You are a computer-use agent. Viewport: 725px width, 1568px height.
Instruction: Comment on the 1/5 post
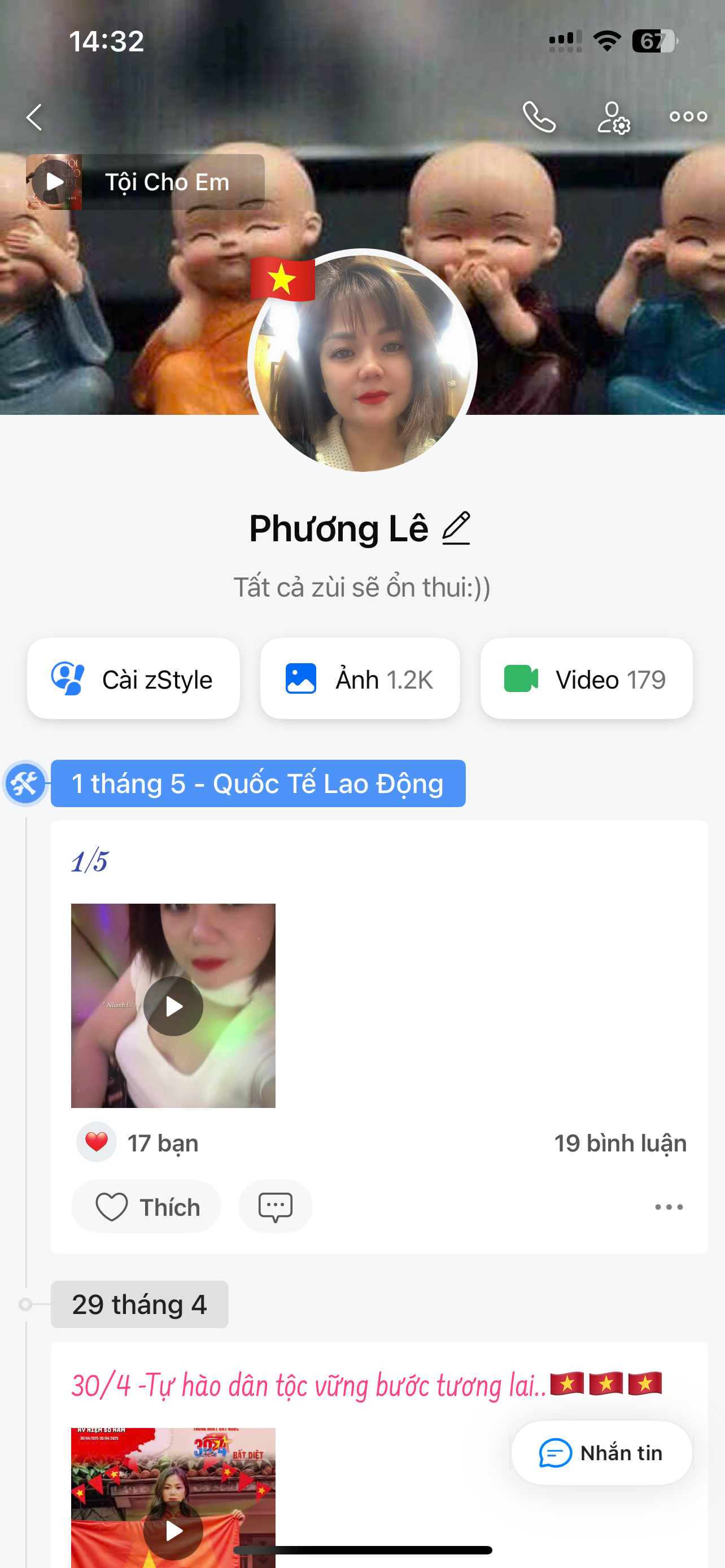[x=275, y=1206]
